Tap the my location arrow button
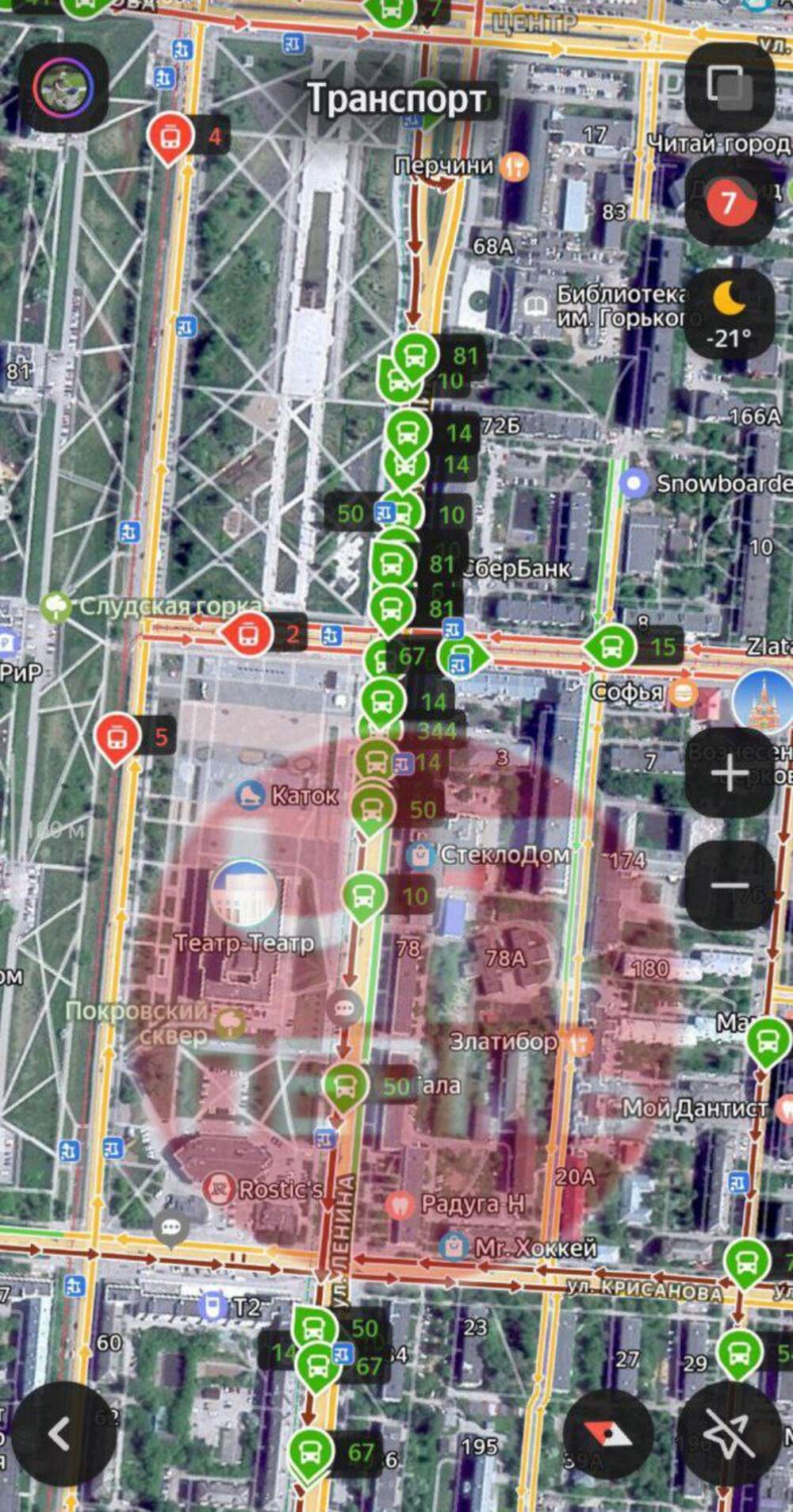This screenshot has height=1512, width=793. point(729,1434)
